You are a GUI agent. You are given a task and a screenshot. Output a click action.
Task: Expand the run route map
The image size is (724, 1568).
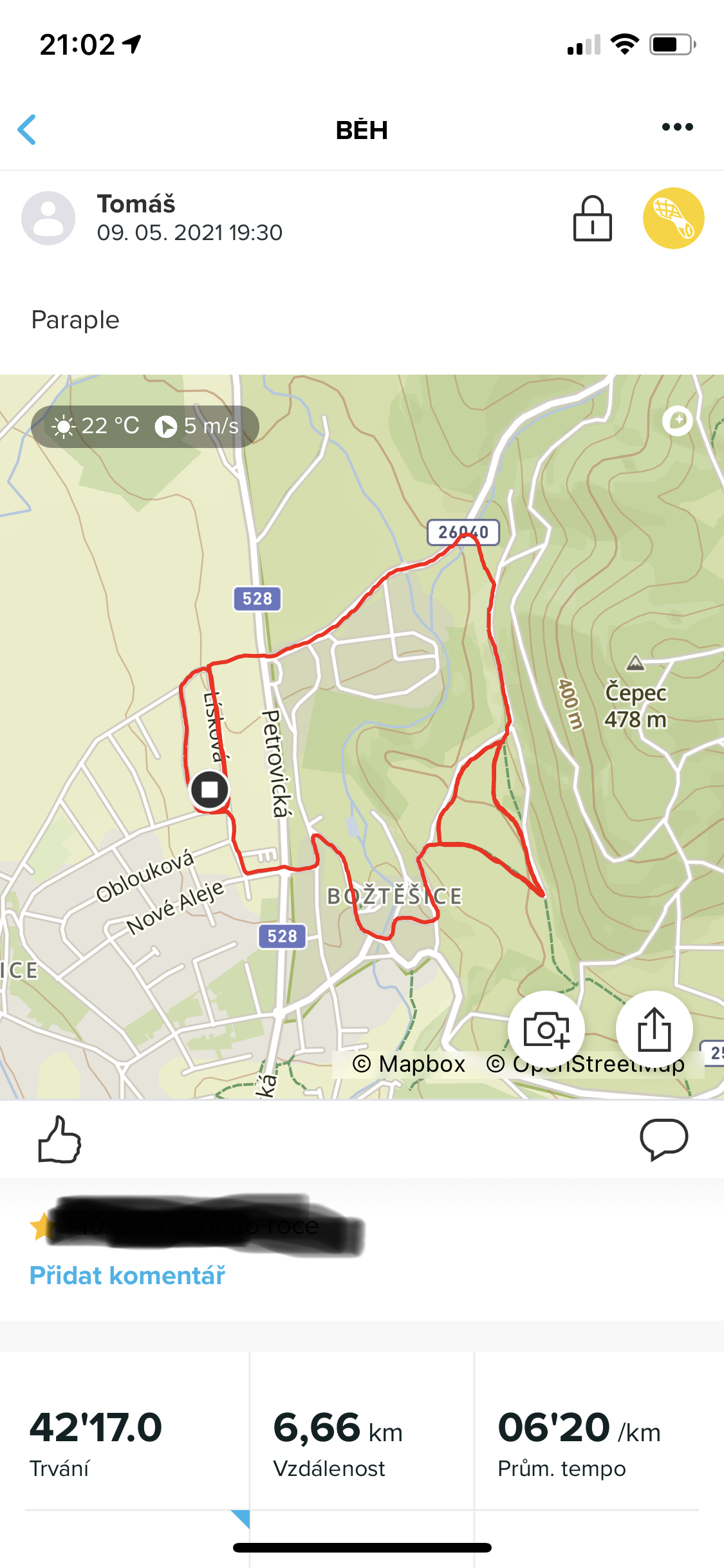[362, 736]
